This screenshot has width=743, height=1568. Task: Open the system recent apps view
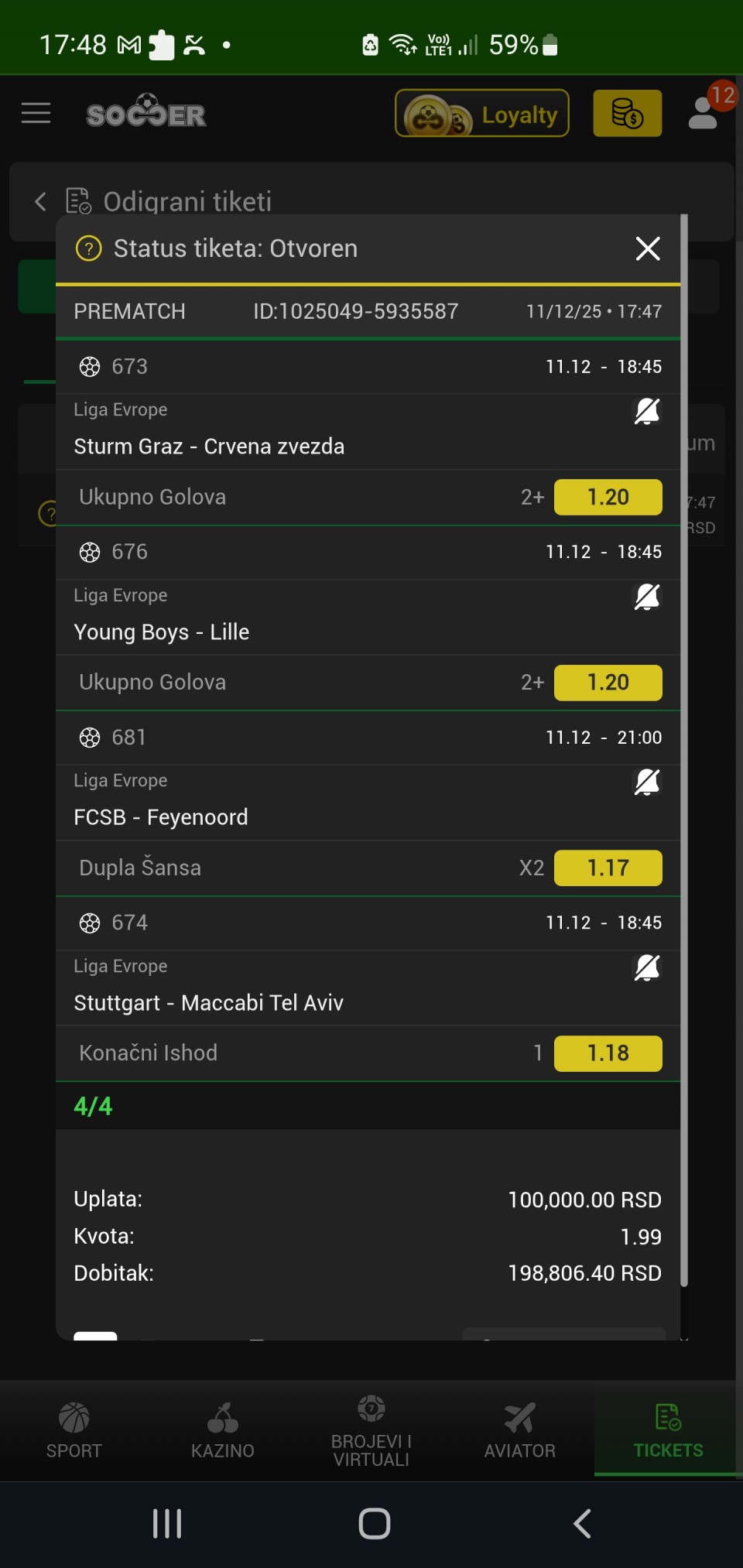[x=167, y=1523]
